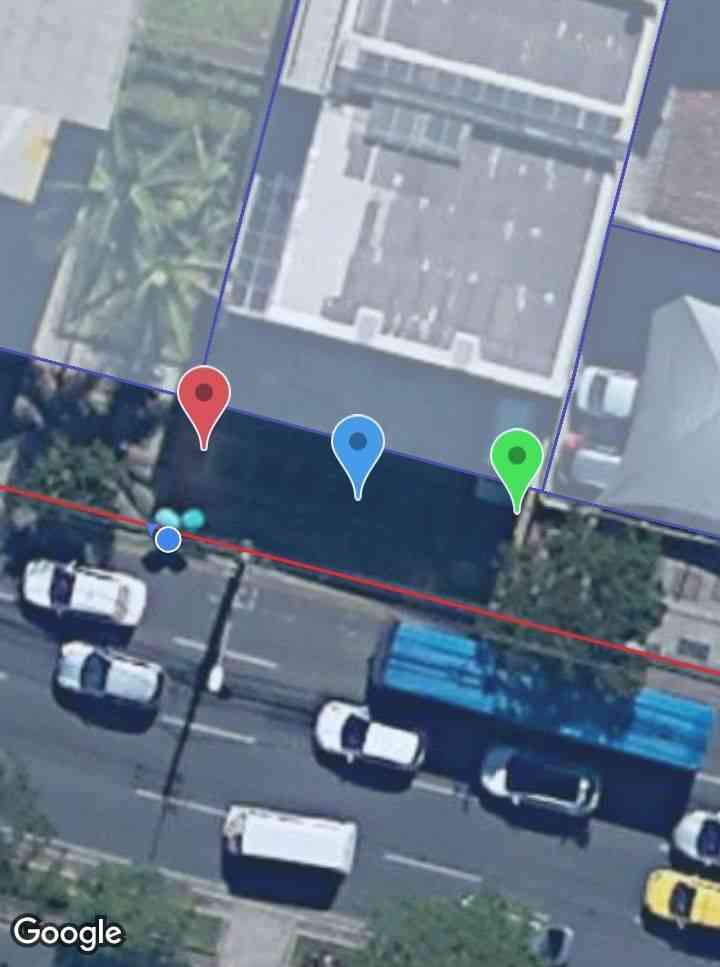Tap the green map pin
720x967 pixels.
[x=516, y=459]
